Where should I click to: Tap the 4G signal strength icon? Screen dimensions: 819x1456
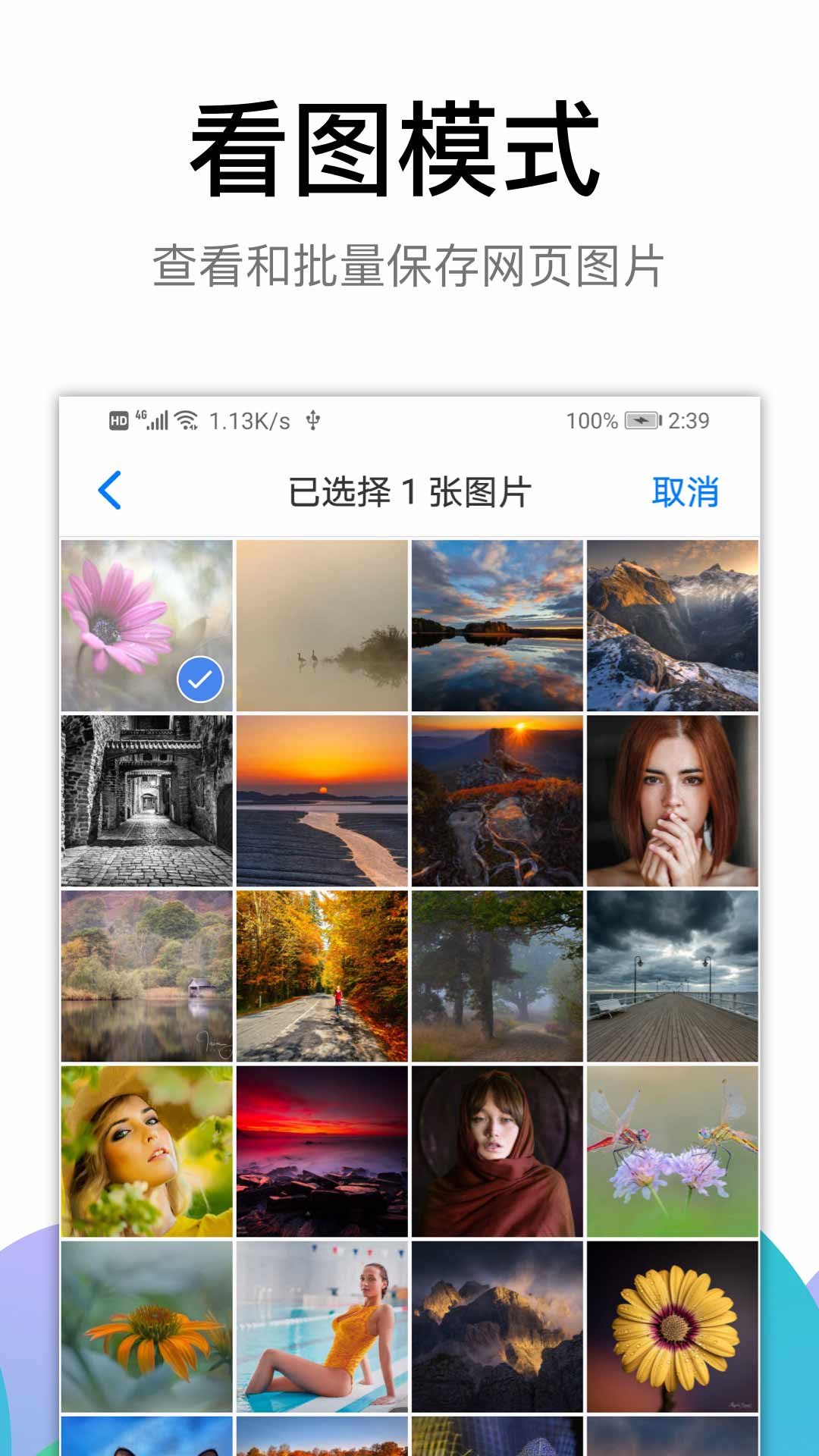point(151,422)
